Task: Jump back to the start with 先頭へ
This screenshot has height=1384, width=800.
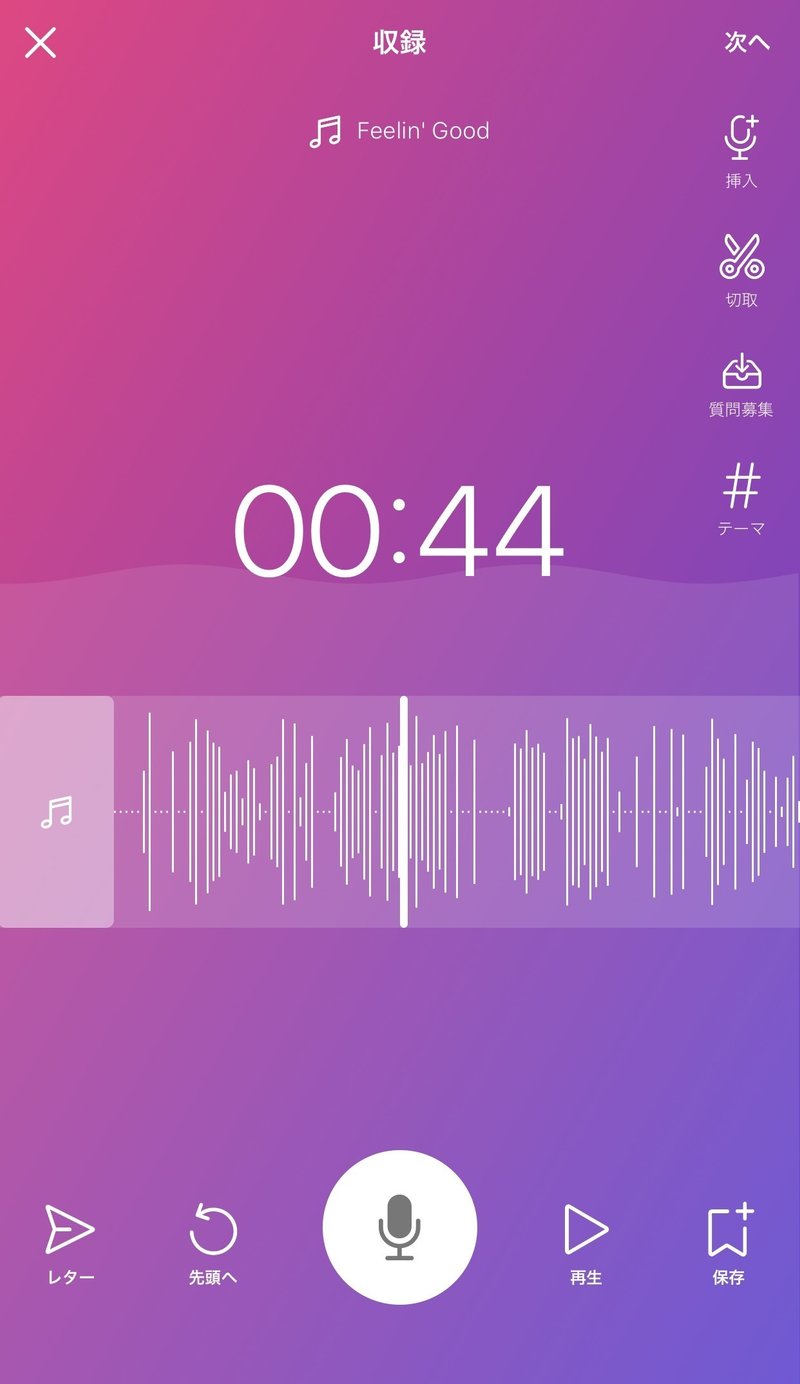Action: coord(213,1240)
